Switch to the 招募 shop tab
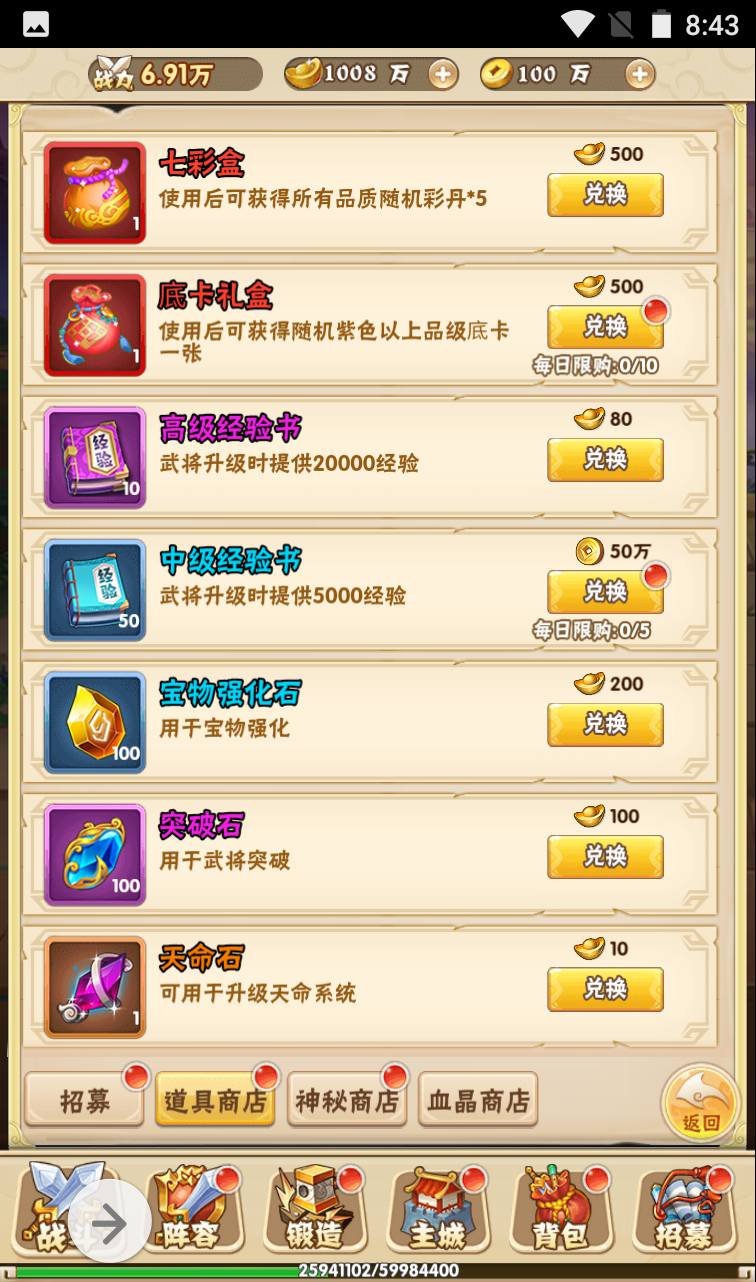Viewport: 756px width, 1282px height. 85,1100
